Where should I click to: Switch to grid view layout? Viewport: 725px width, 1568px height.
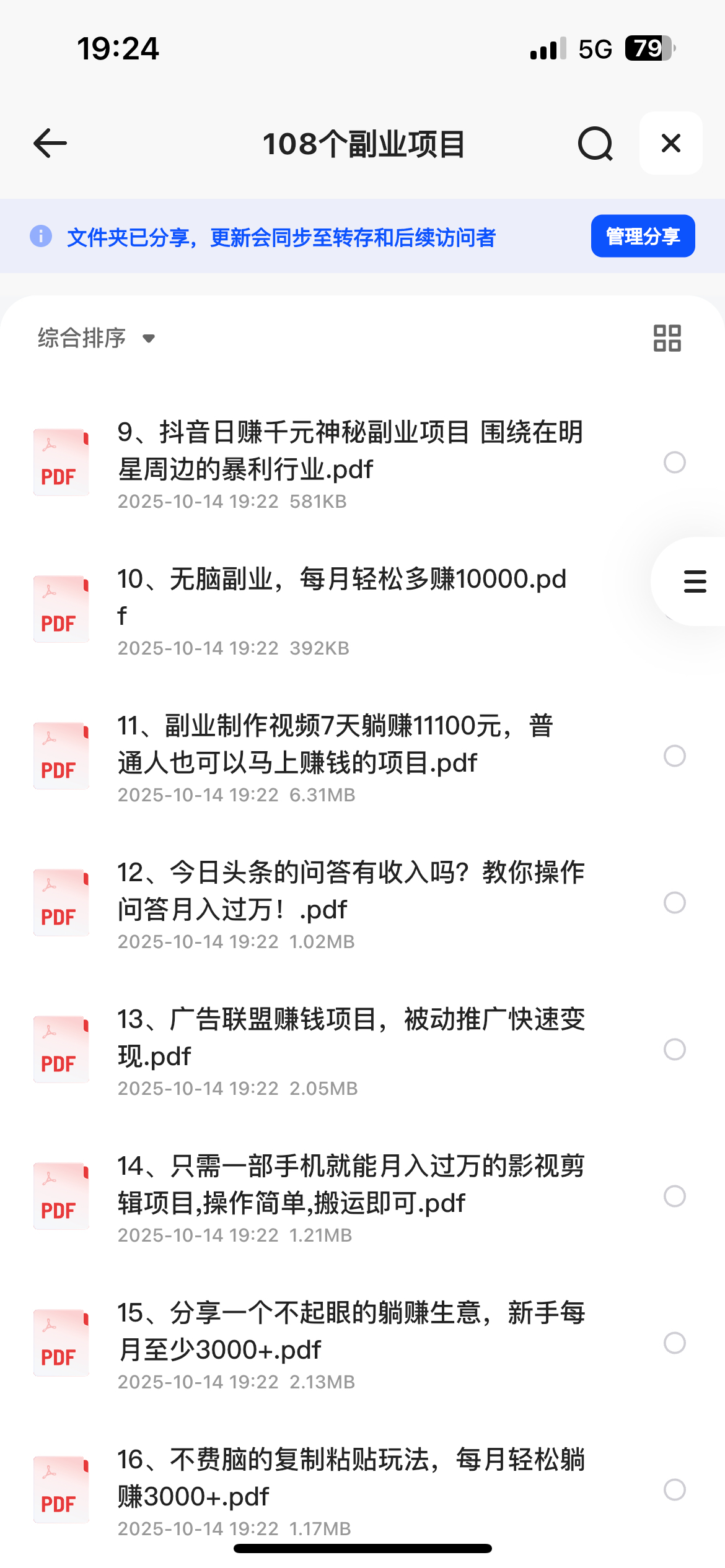tap(667, 338)
